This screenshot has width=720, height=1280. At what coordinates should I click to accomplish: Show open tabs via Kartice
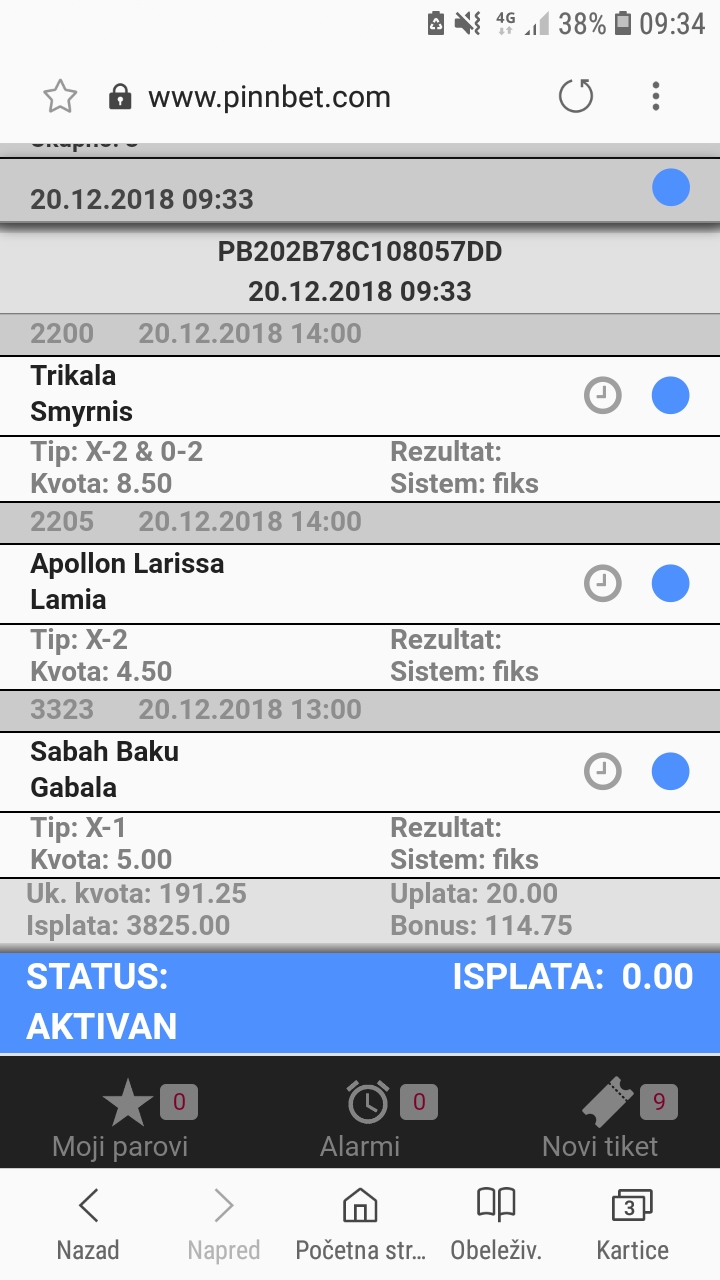point(632,1226)
